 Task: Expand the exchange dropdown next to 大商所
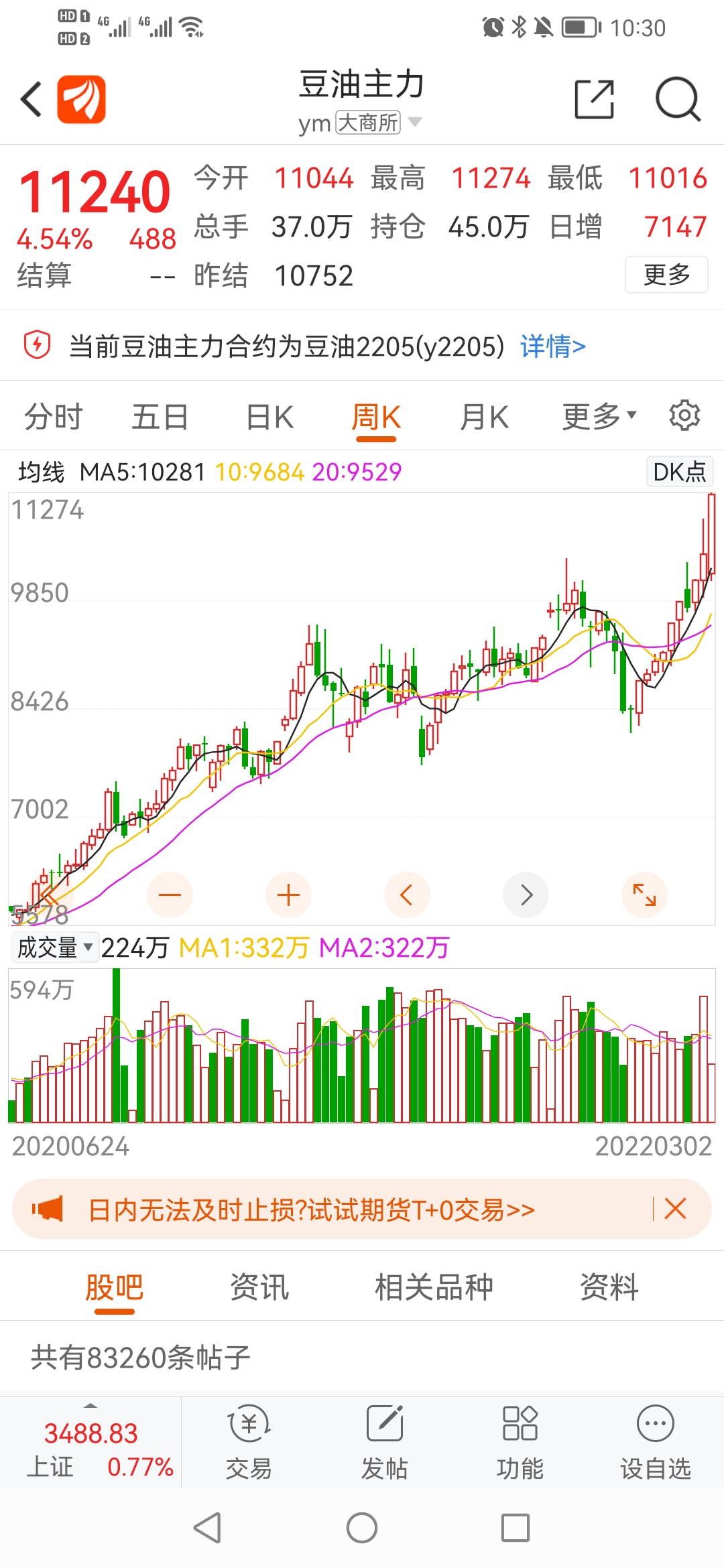[416, 122]
